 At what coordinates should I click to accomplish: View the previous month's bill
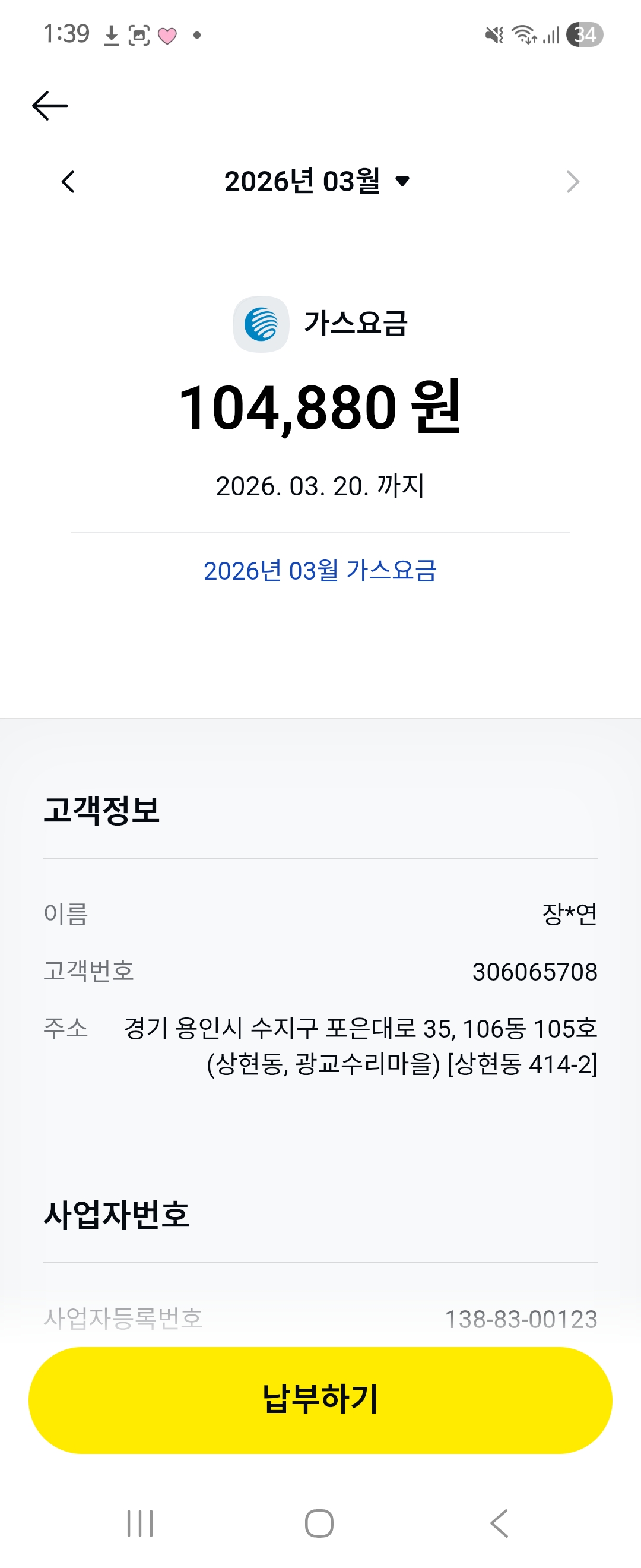pyautogui.click(x=68, y=181)
